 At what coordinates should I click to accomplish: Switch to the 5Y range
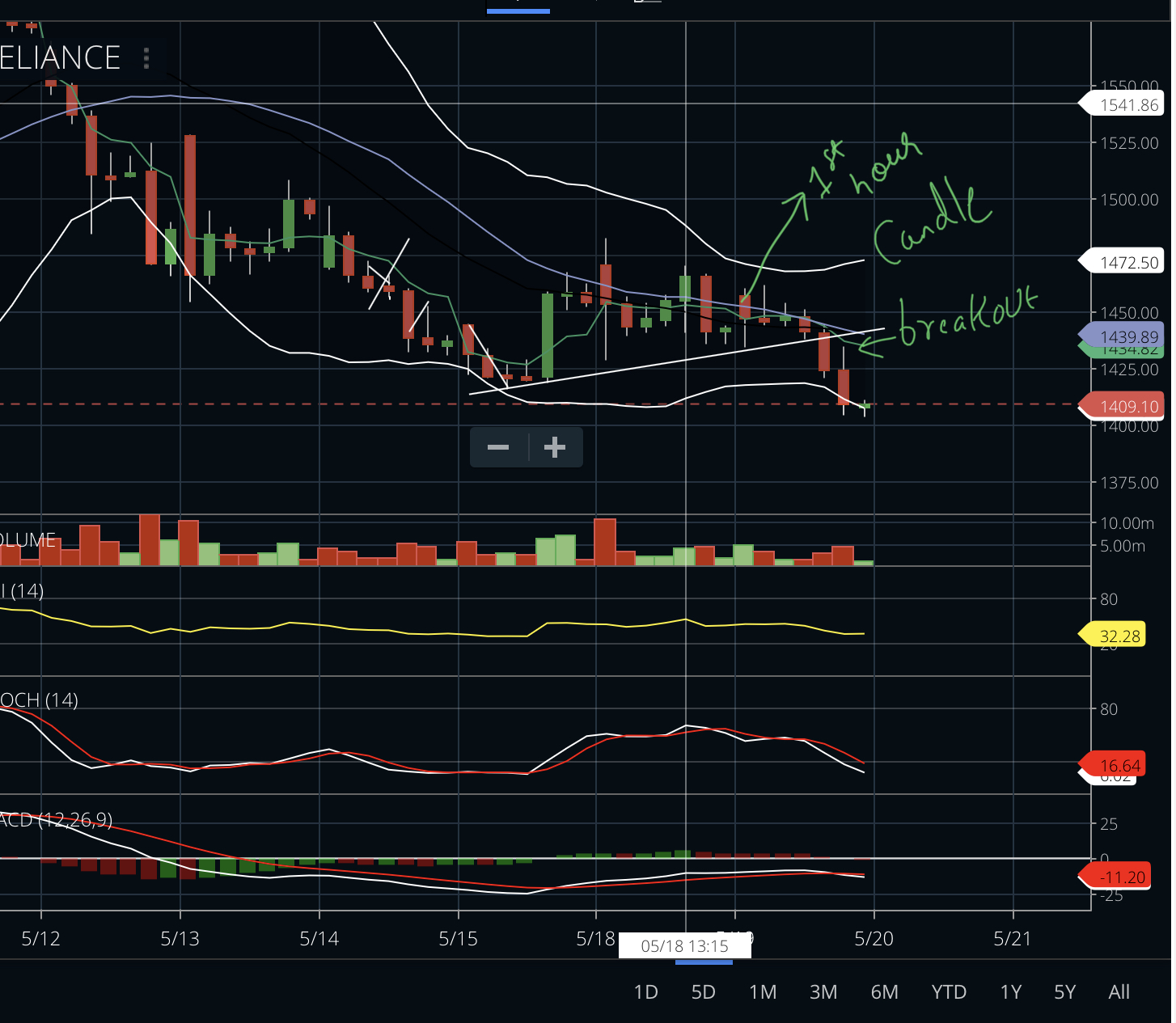pyautogui.click(x=1064, y=992)
